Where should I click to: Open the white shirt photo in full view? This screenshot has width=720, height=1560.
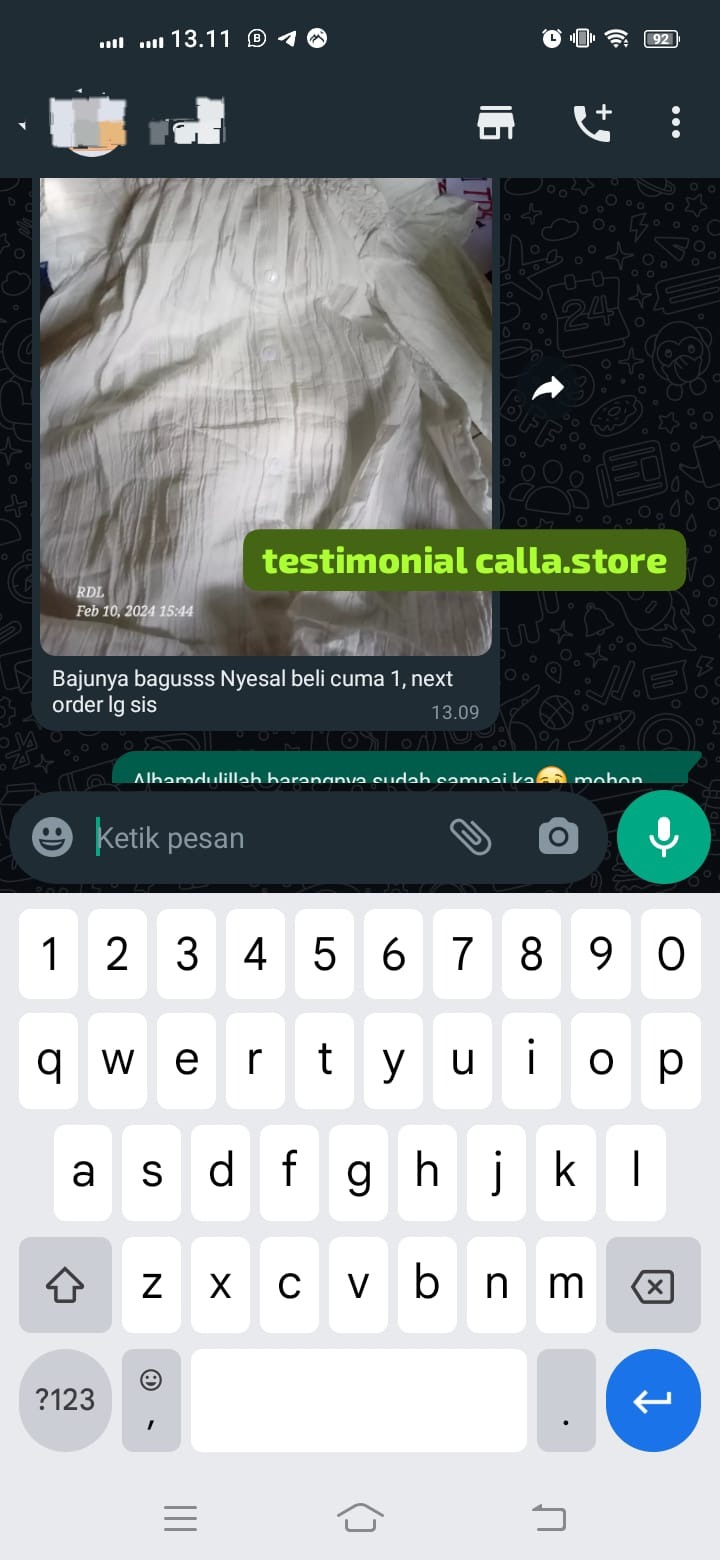point(265,400)
